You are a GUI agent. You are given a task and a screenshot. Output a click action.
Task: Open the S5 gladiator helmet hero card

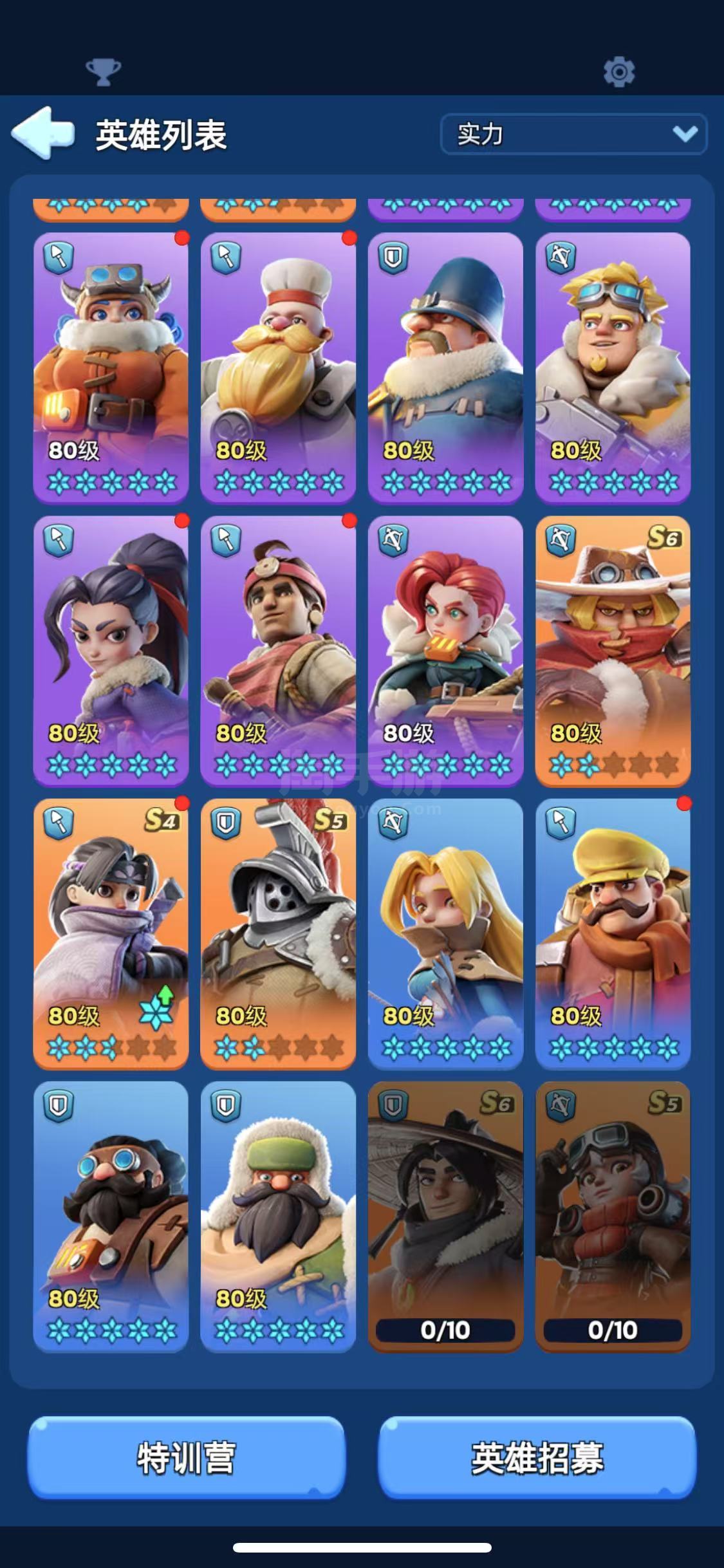[x=278, y=933]
